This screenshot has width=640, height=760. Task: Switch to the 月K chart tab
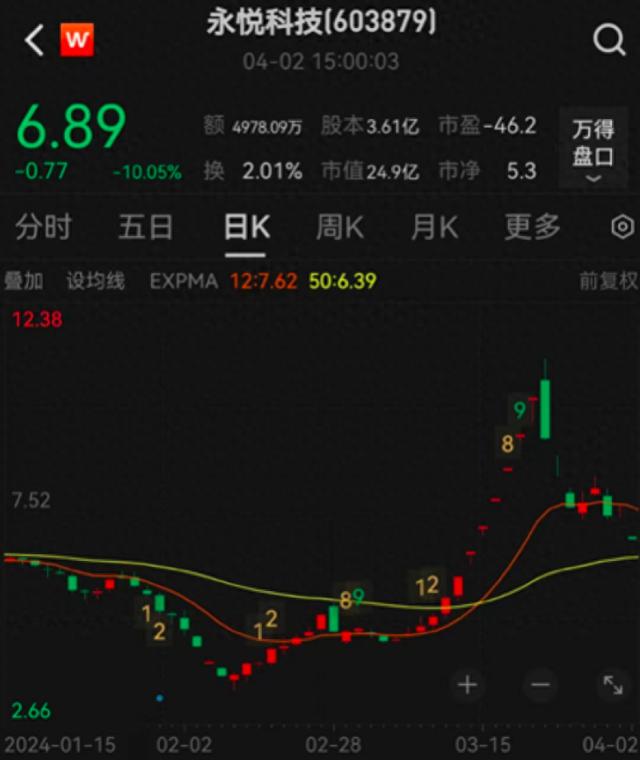pyautogui.click(x=434, y=228)
